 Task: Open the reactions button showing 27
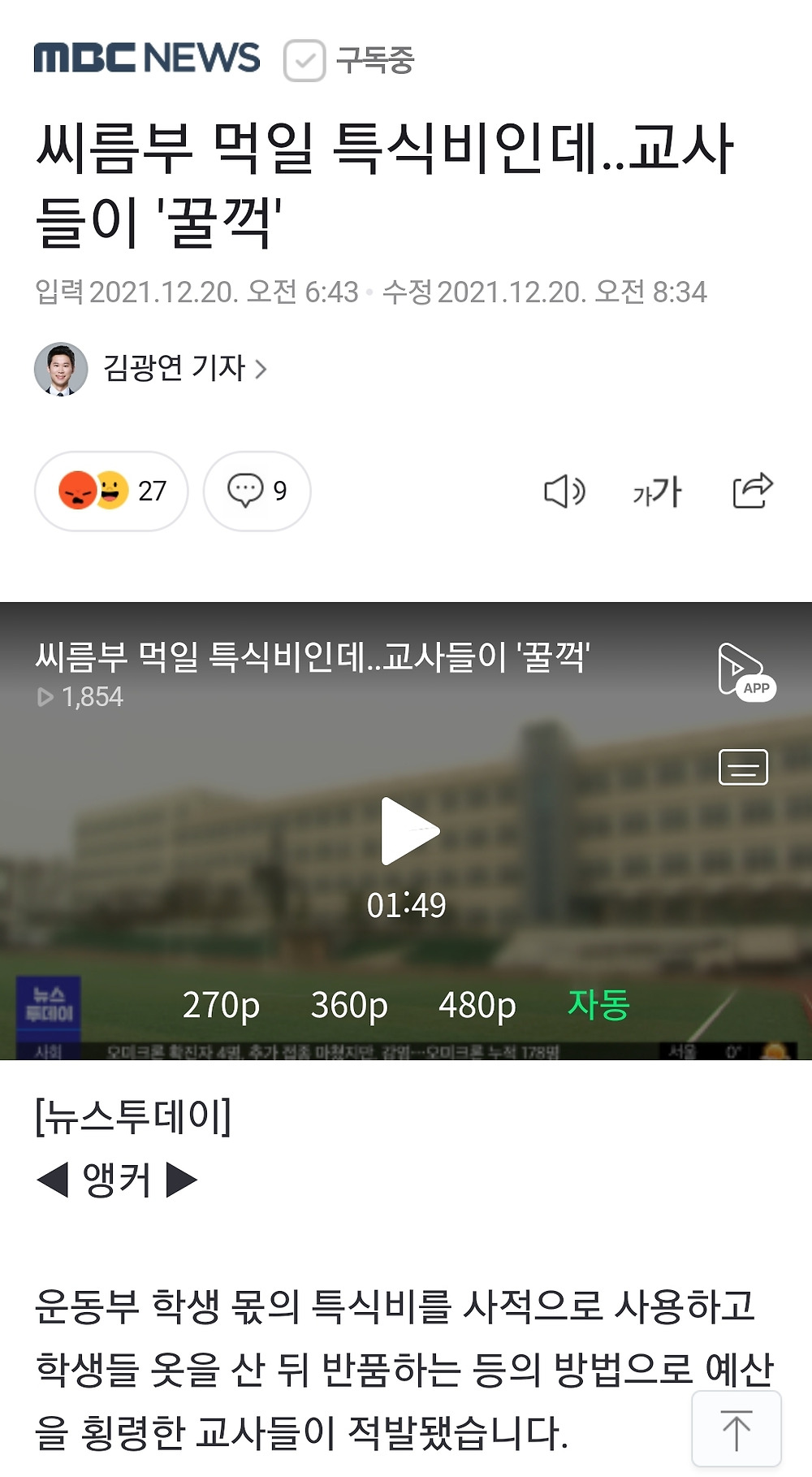[112, 491]
